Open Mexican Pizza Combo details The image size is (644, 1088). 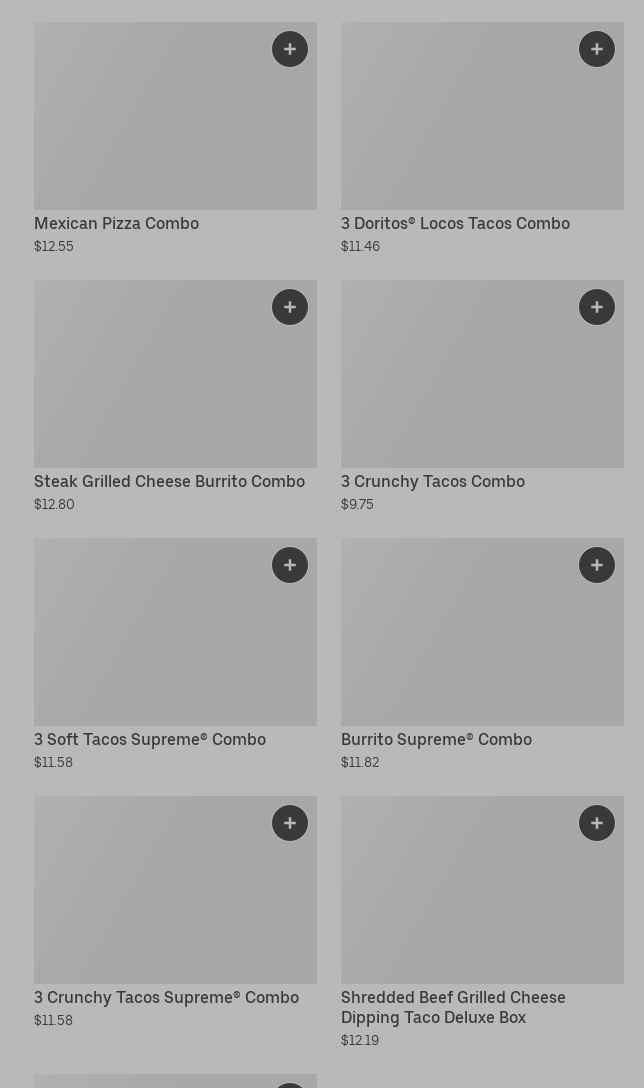coord(150,130)
